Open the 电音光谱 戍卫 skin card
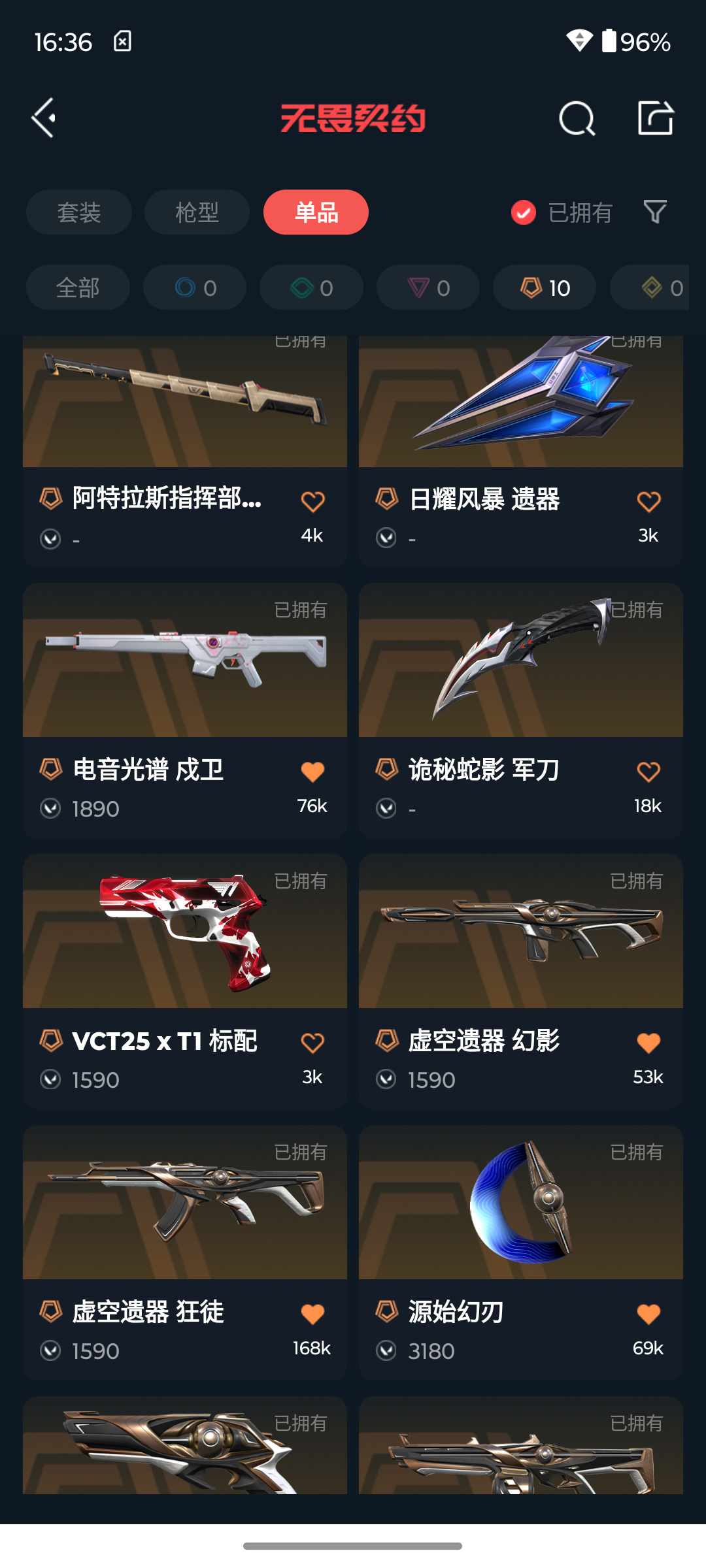Viewport: 706px width, 1568px height. (x=185, y=711)
